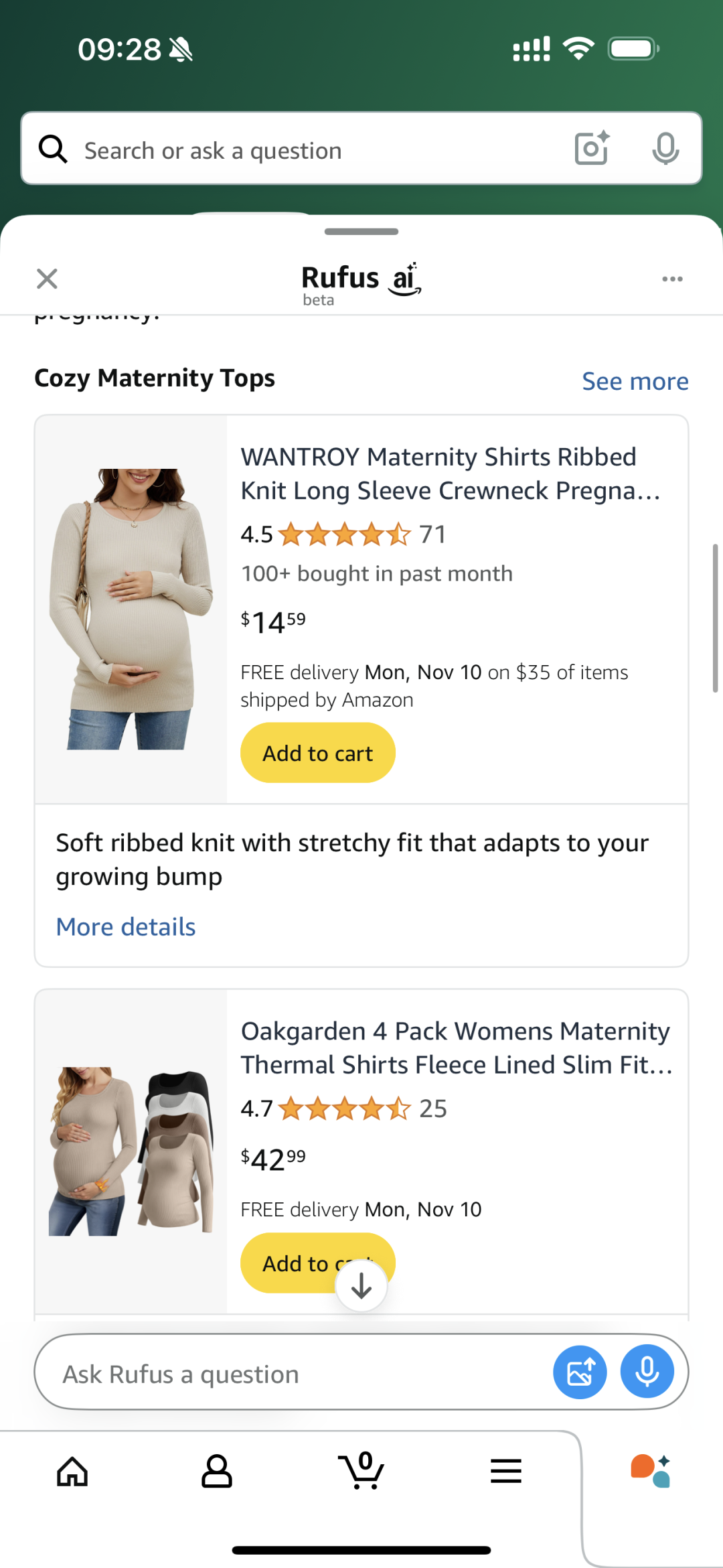Go to the Home tab
723x1568 pixels.
click(72, 1472)
